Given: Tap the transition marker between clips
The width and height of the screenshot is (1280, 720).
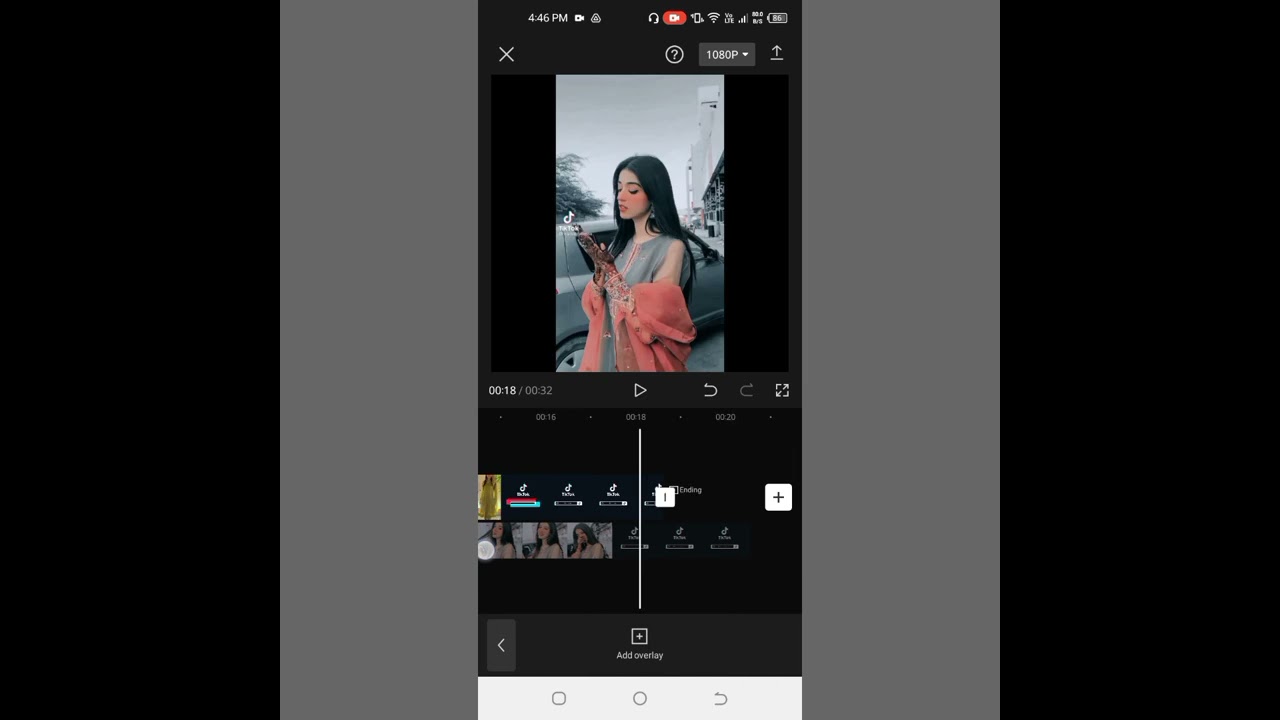Looking at the screenshot, I should (665, 497).
